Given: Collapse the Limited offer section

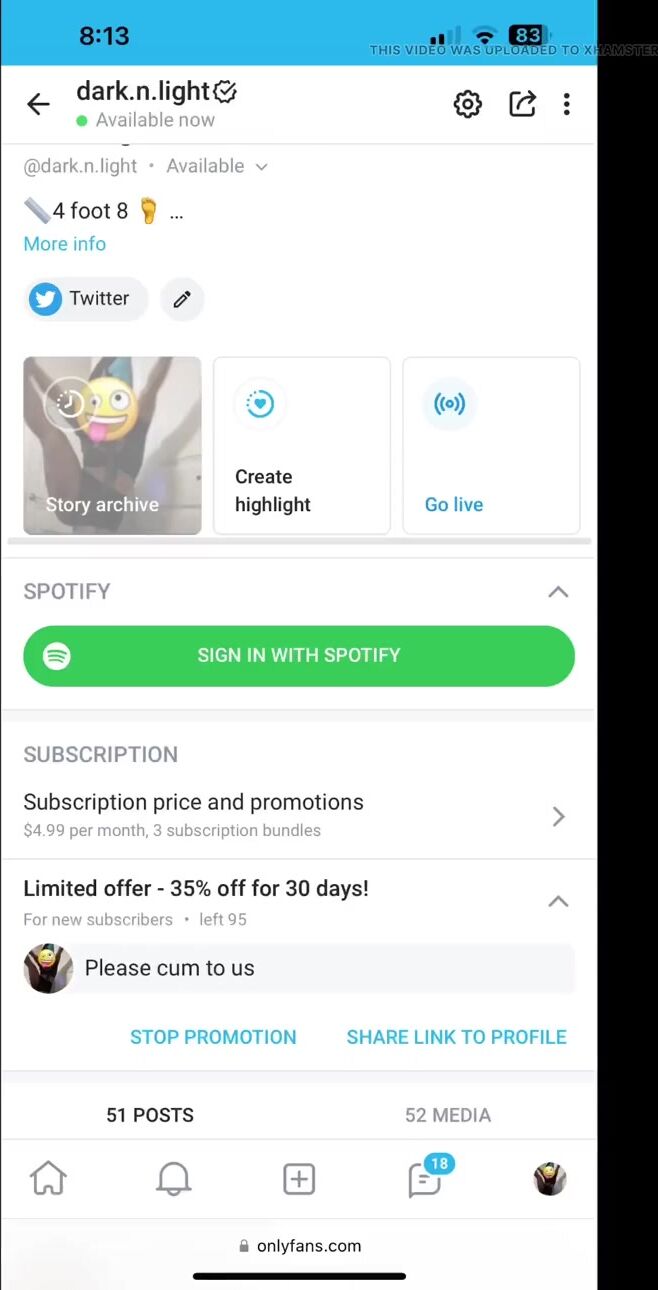Looking at the screenshot, I should coord(558,901).
